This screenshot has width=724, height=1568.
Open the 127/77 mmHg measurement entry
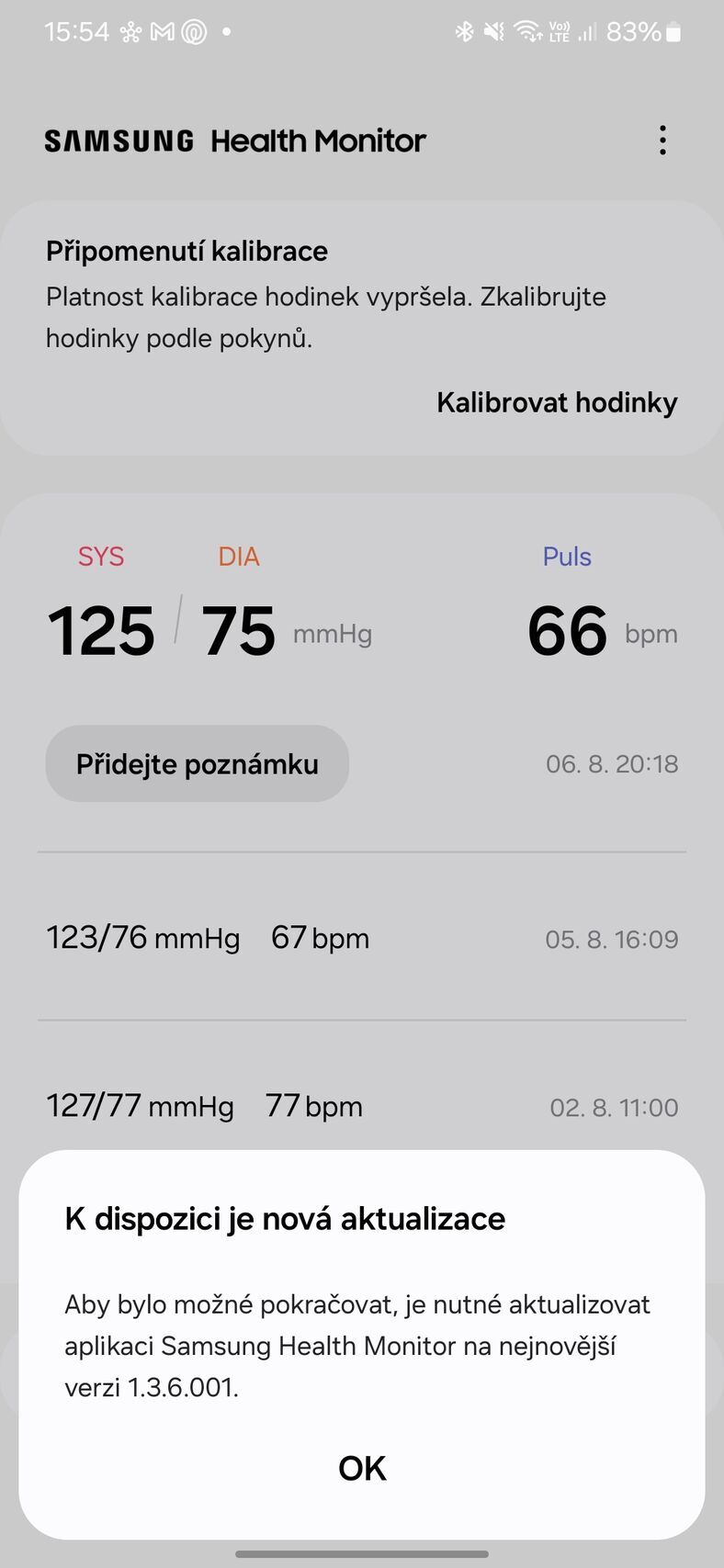tap(362, 1107)
